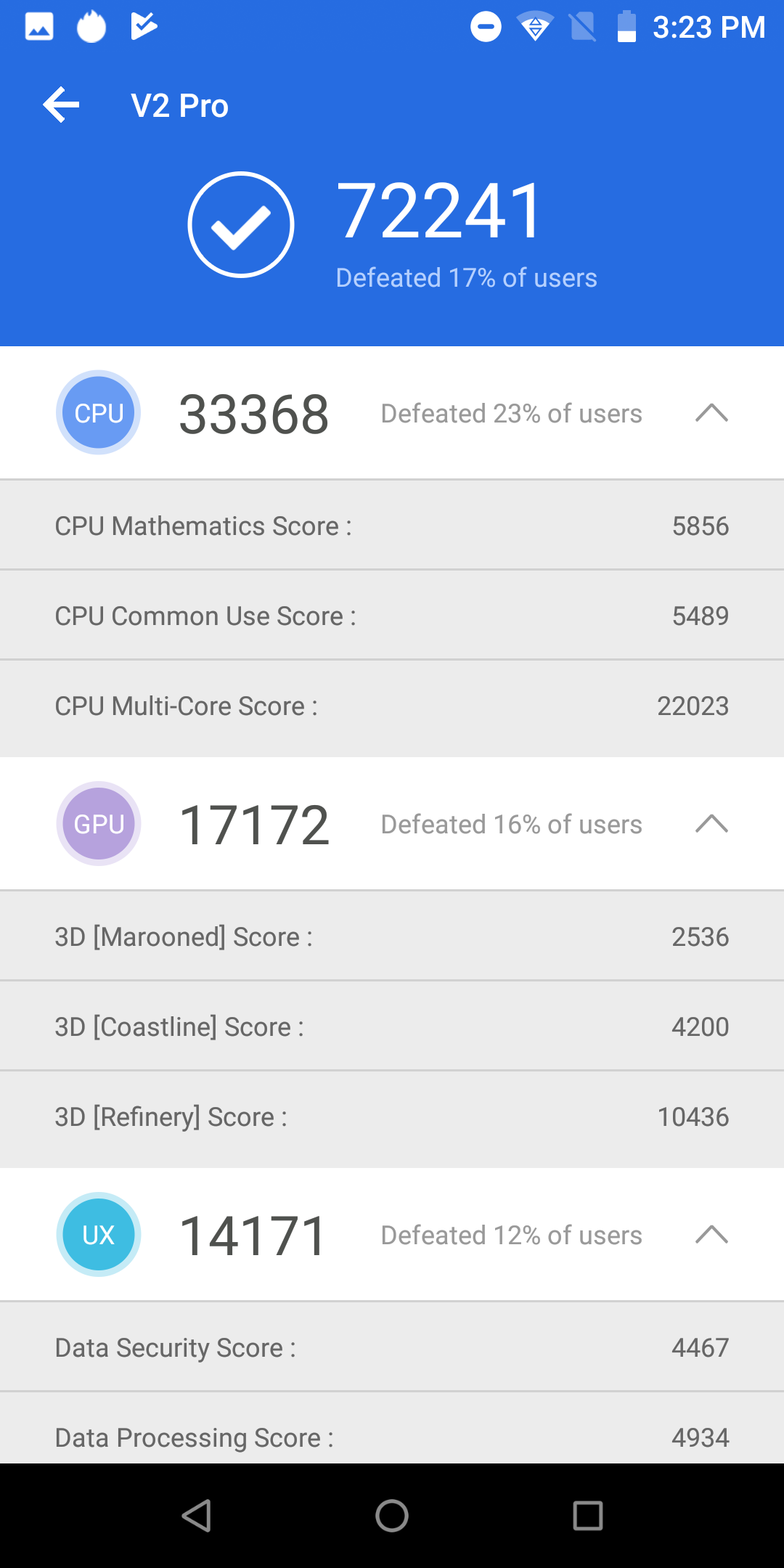Tap the system home button
The height and width of the screenshot is (1568, 784).
(x=392, y=1516)
